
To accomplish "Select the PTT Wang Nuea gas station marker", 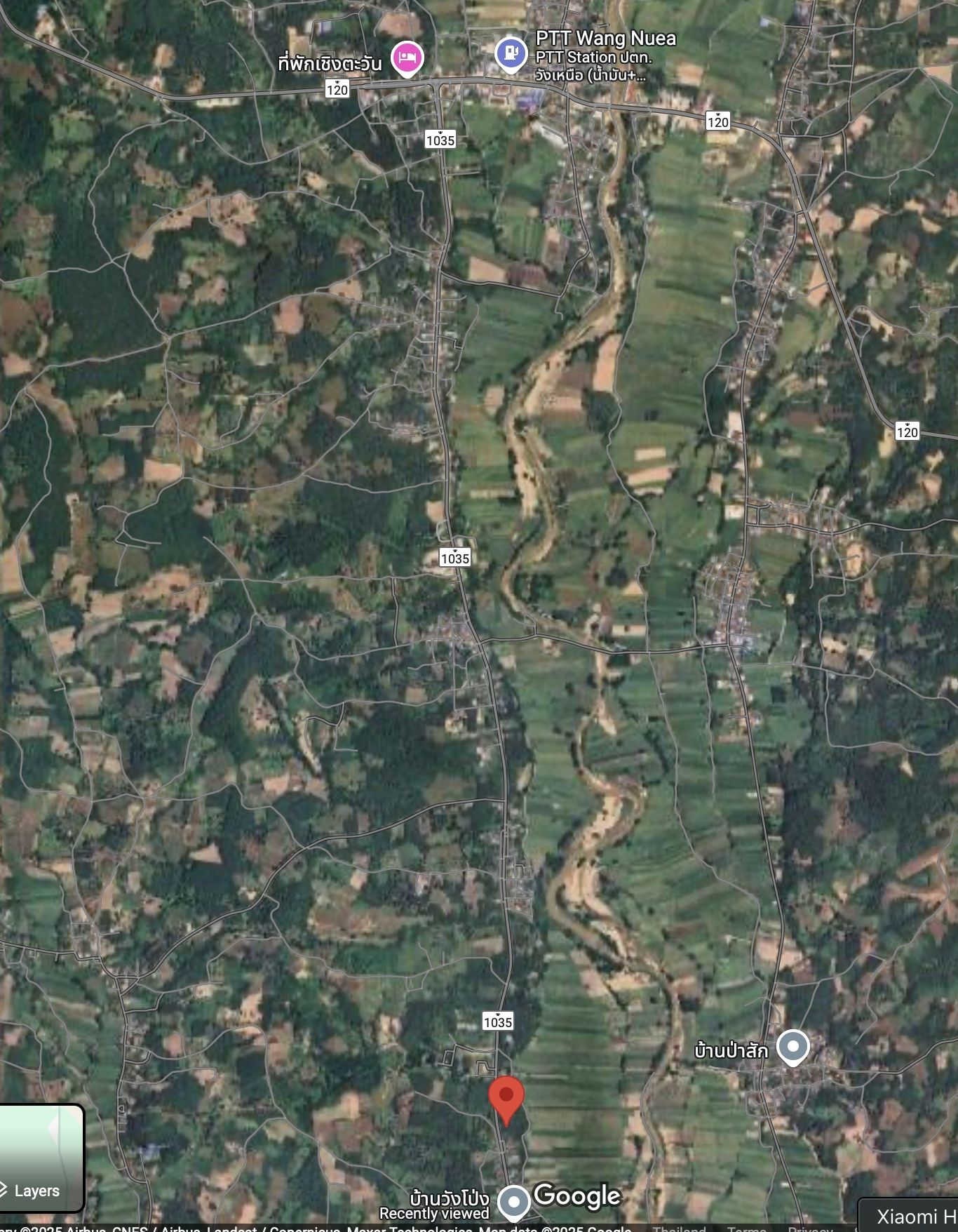I will (511, 53).
